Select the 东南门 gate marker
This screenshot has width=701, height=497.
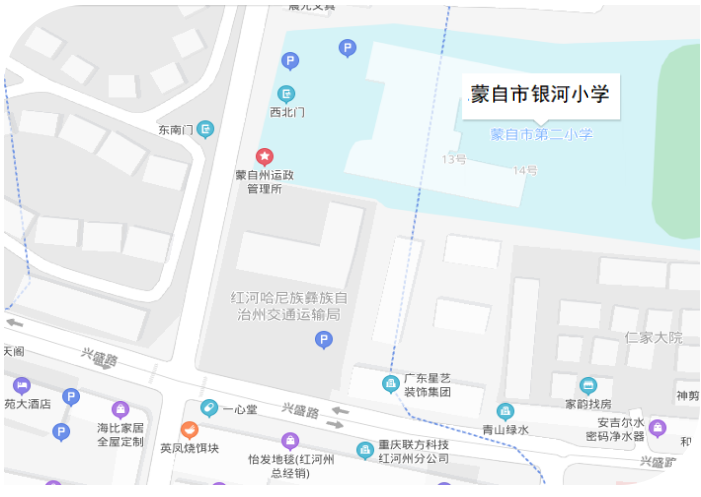206,129
